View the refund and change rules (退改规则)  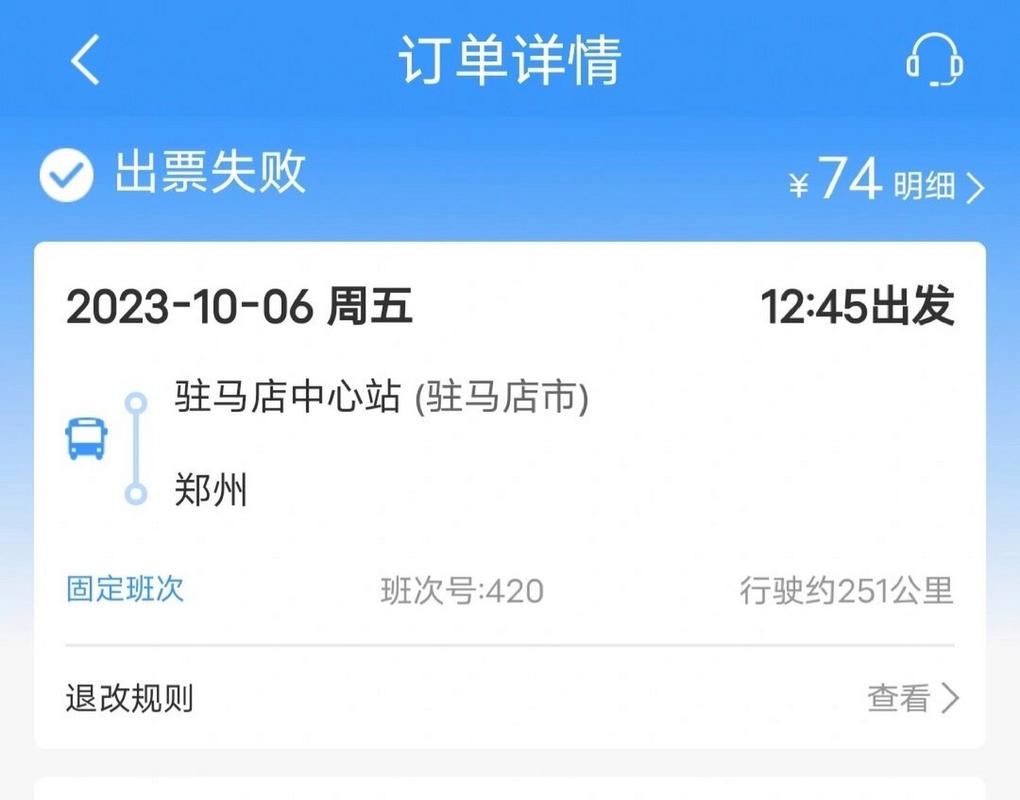click(912, 698)
